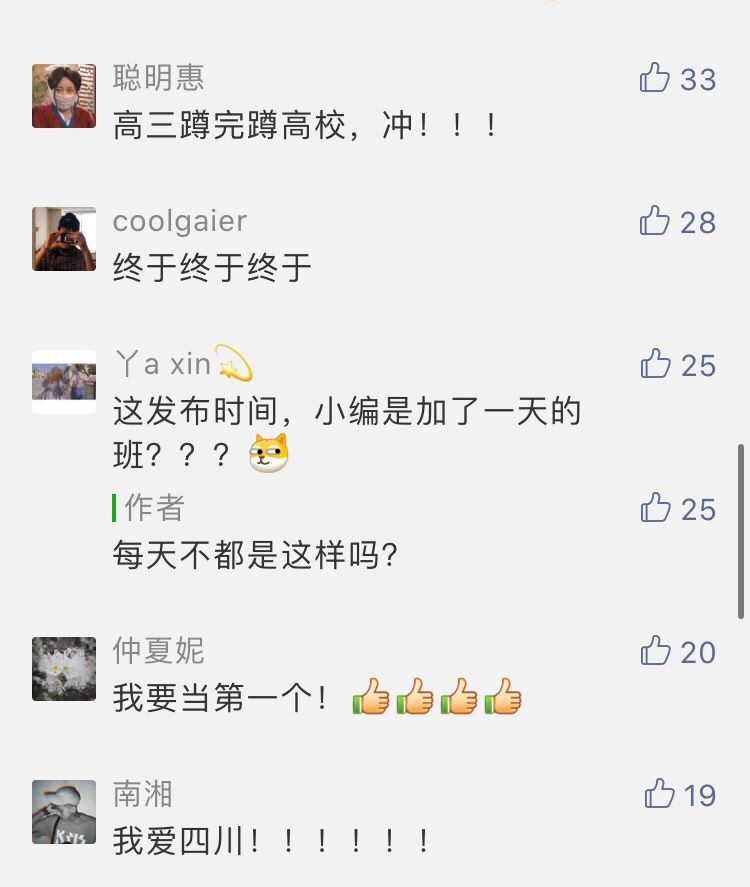The image size is (750, 887).
Task: Like the comment by 聪明惠
Action: pos(656,78)
